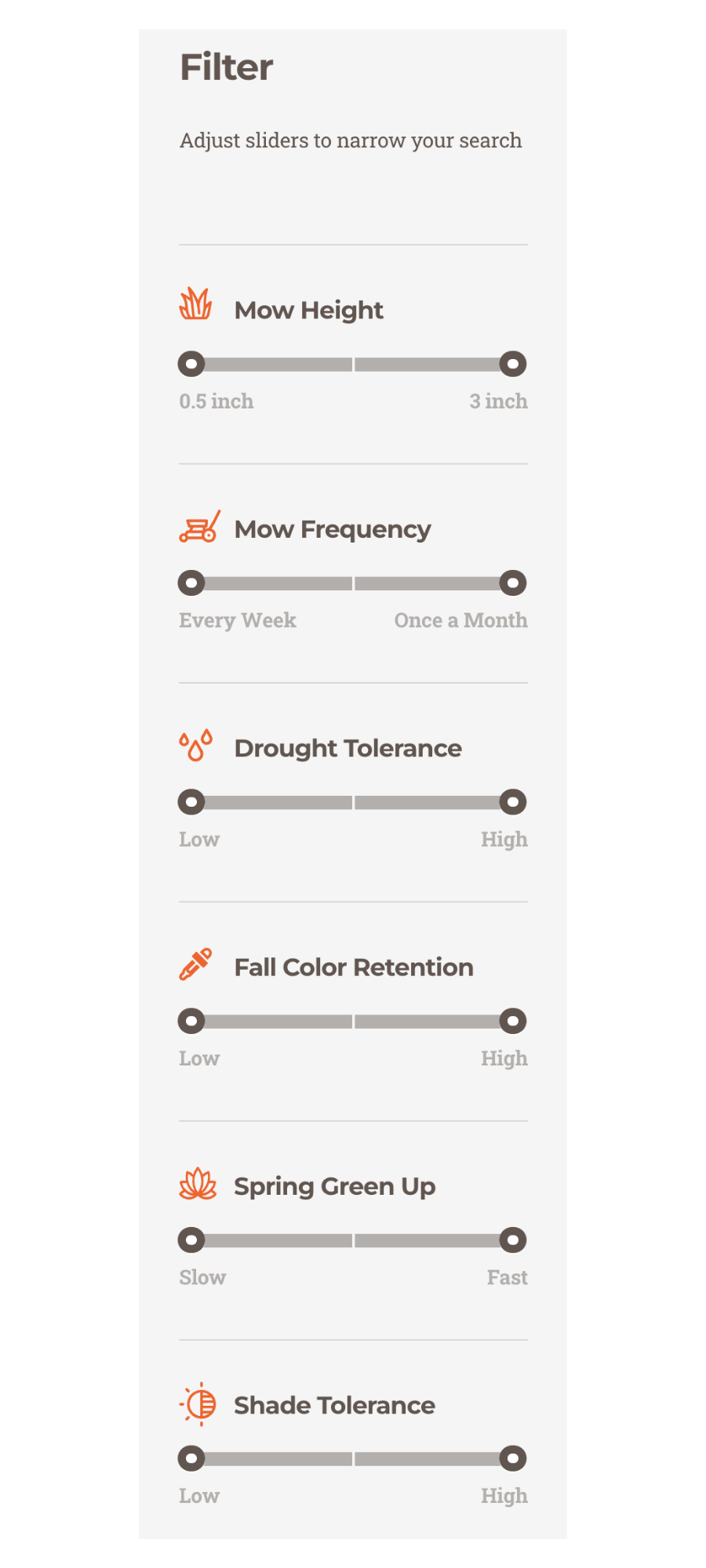The image size is (706, 1568).
Task: Tap the Fall Color Retention Low handle
Action: click(x=191, y=1021)
